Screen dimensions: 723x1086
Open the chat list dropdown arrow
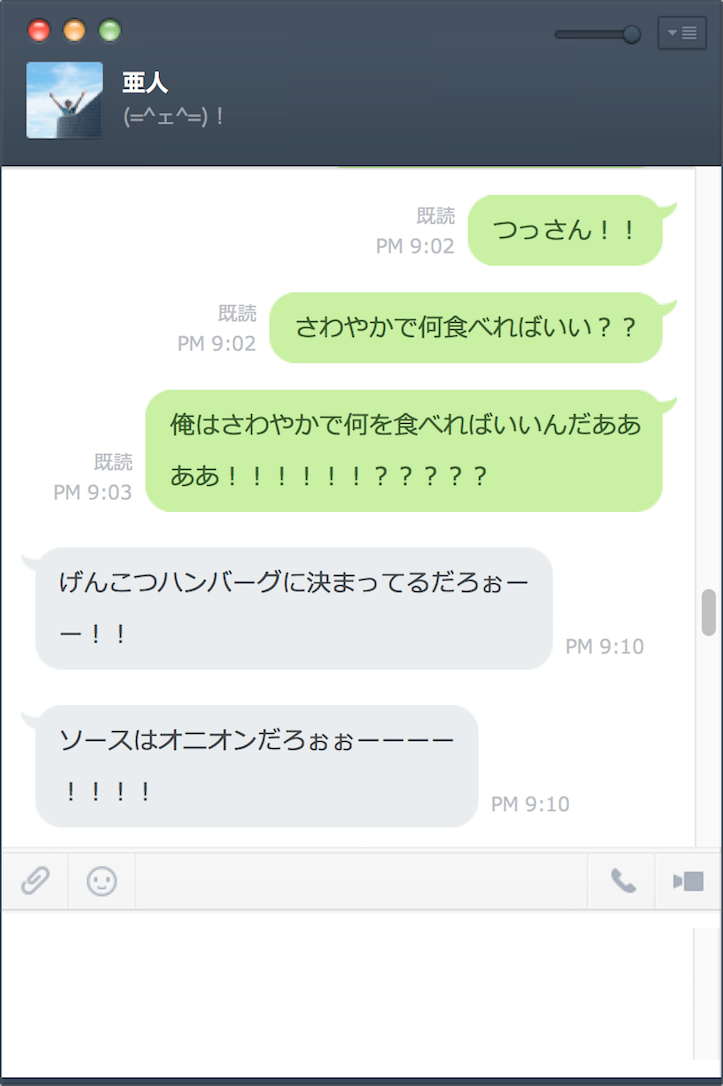(x=671, y=33)
